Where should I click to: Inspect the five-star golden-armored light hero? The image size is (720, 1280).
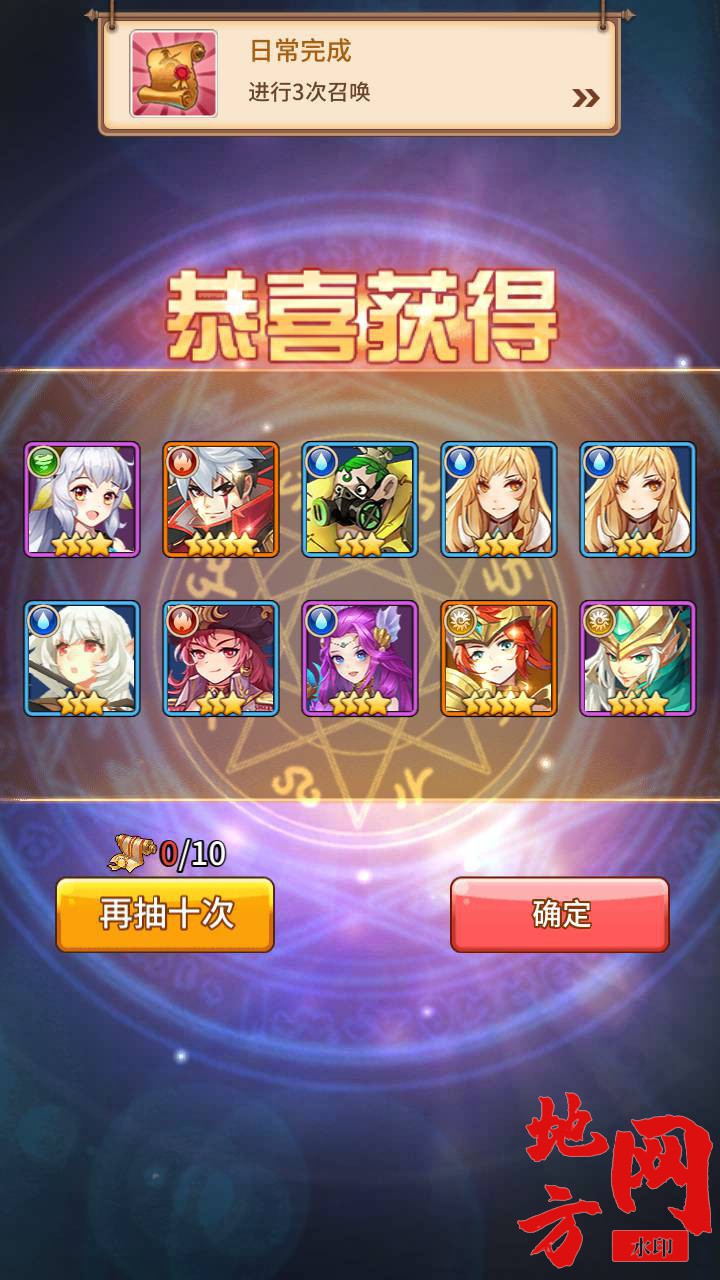499,658
